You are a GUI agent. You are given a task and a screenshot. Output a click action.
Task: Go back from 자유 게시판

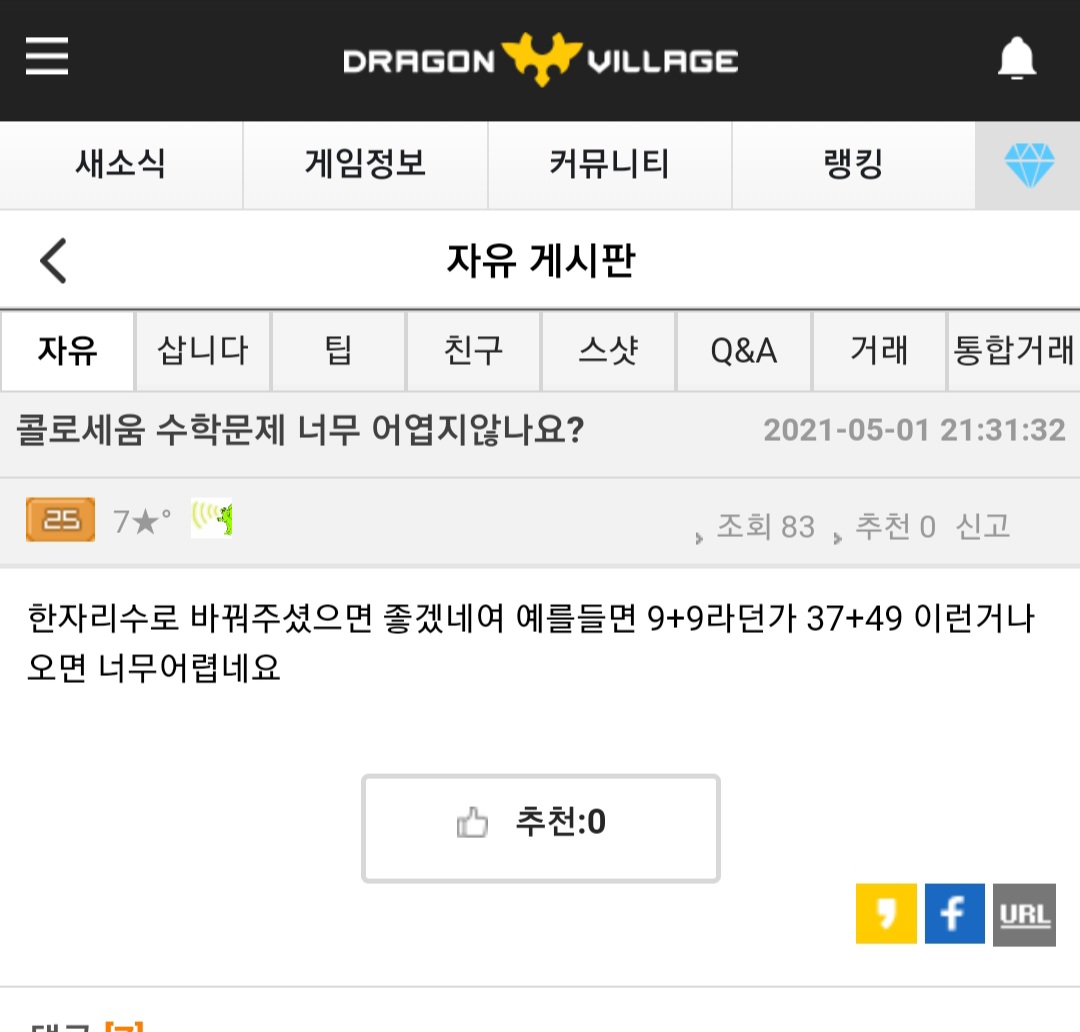pos(53,261)
